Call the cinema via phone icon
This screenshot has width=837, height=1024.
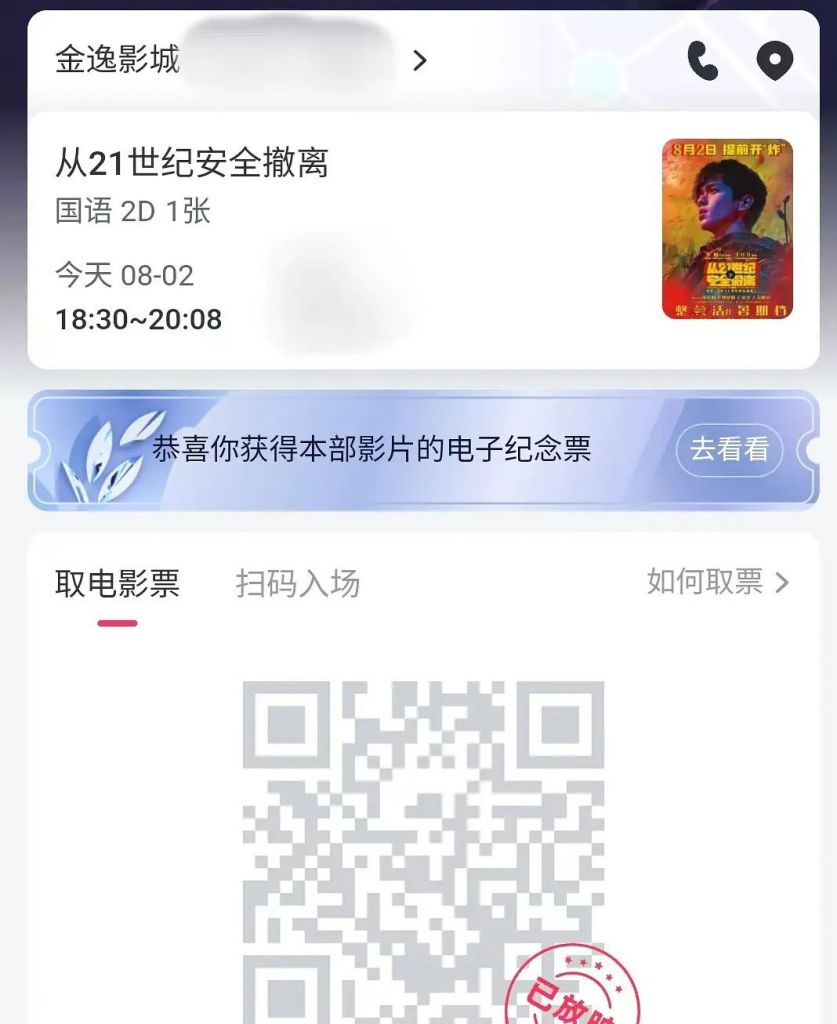click(703, 61)
